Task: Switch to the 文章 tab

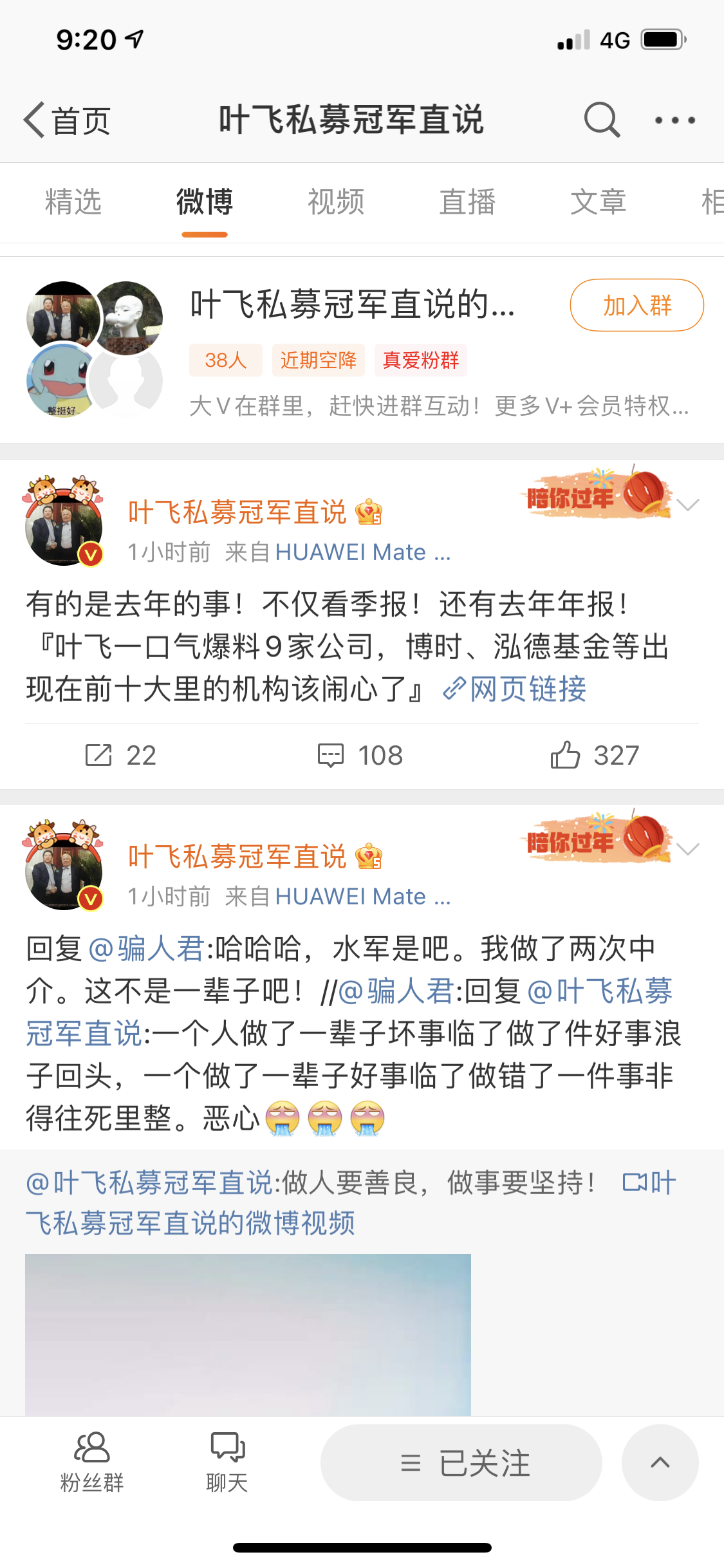Action: [598, 202]
